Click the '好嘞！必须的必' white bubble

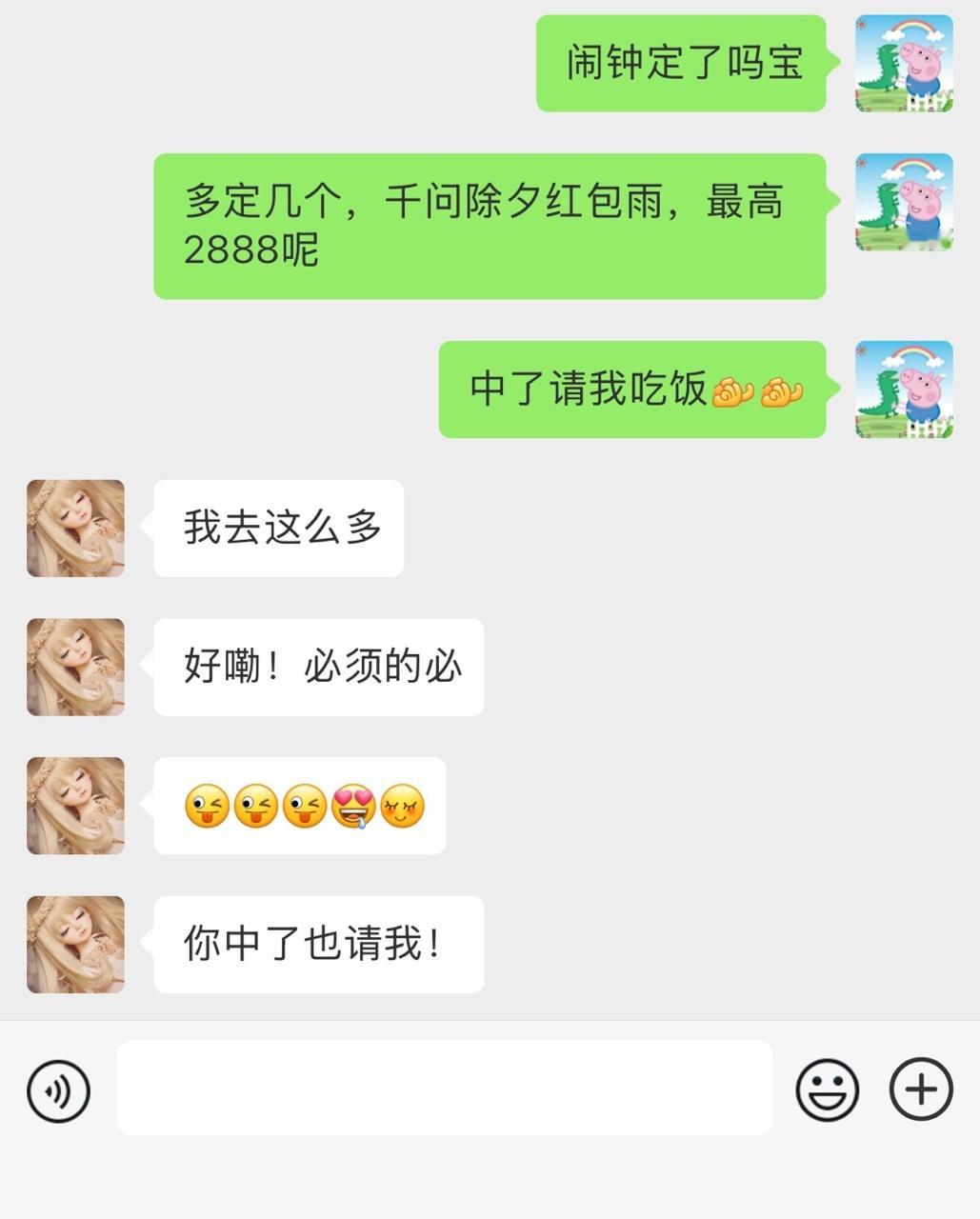317,666
